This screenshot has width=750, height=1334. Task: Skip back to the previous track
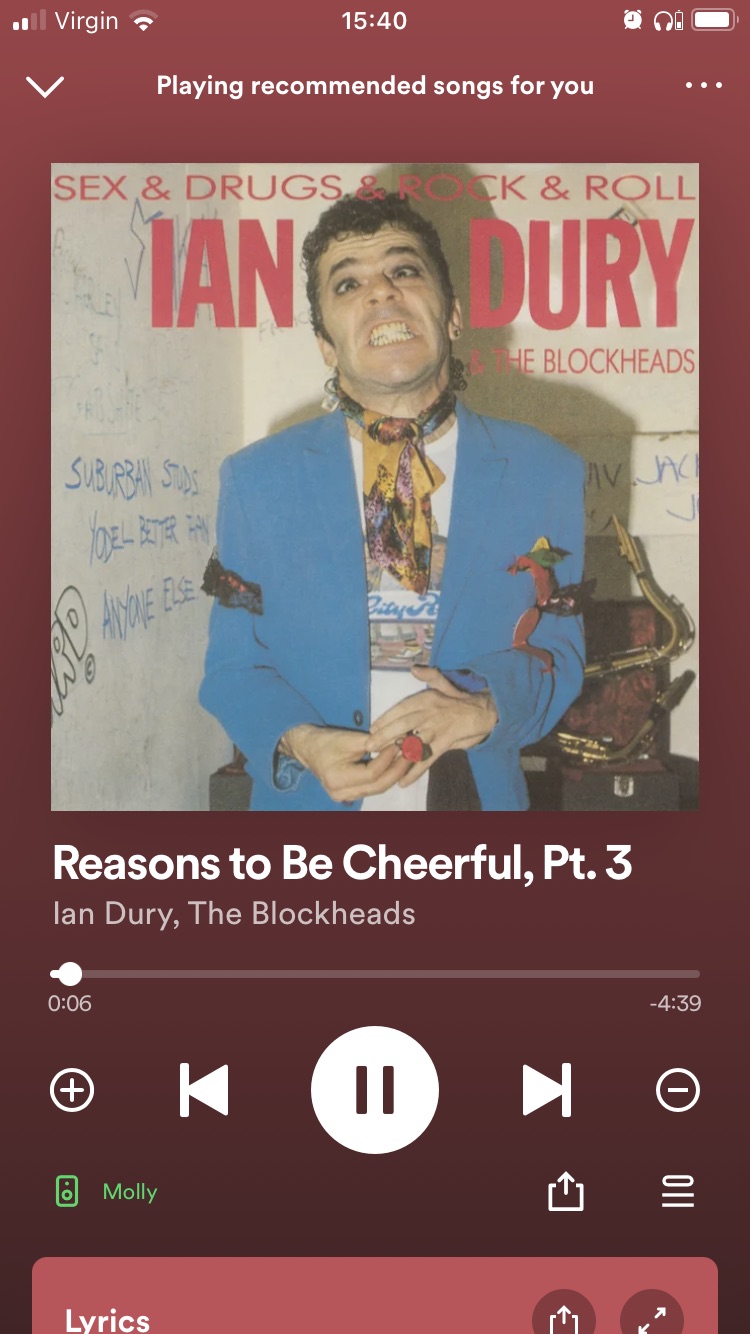[204, 1090]
